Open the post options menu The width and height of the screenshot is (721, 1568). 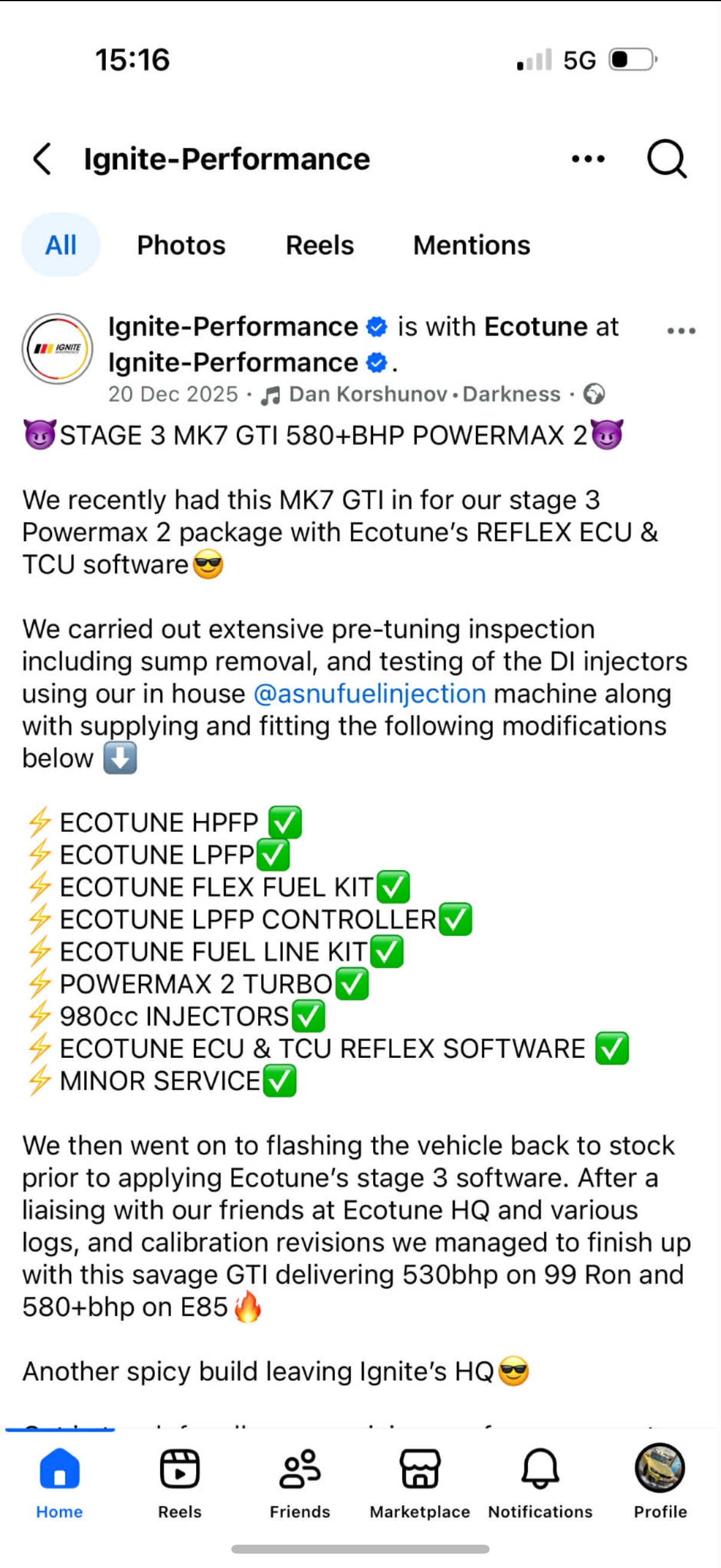[x=681, y=331]
